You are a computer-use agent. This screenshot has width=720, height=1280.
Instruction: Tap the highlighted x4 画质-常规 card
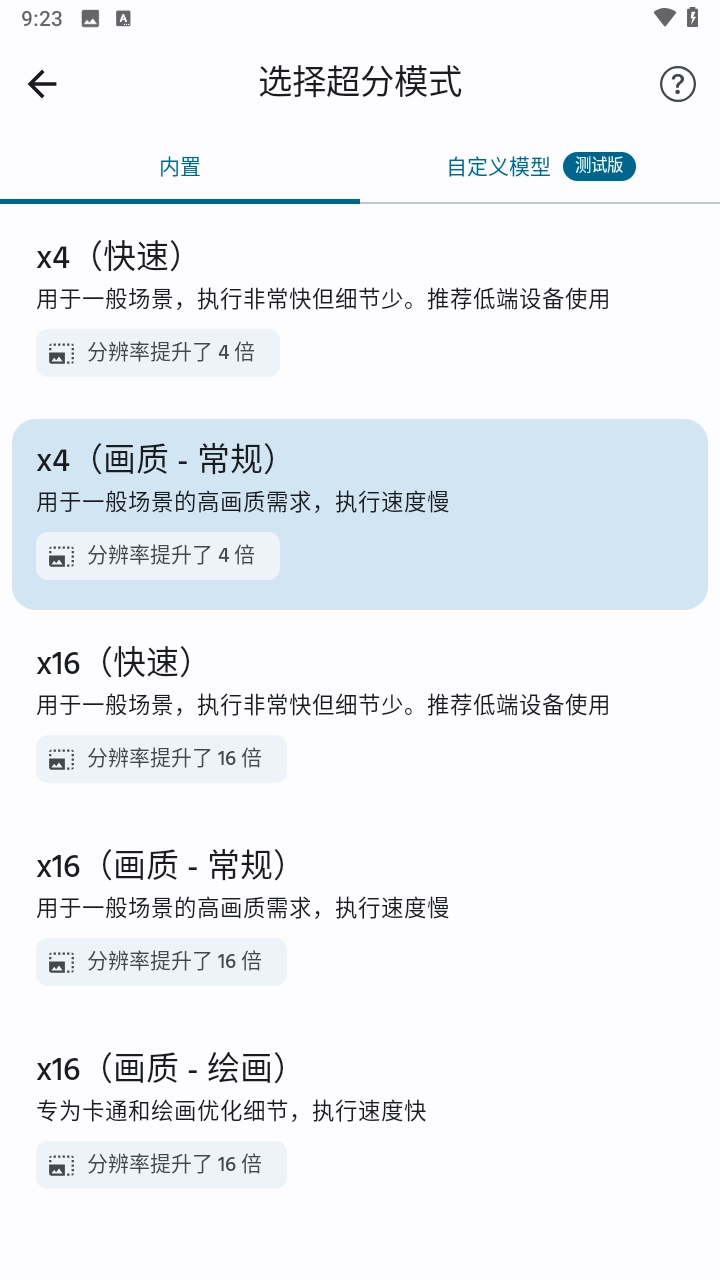[x=360, y=513]
